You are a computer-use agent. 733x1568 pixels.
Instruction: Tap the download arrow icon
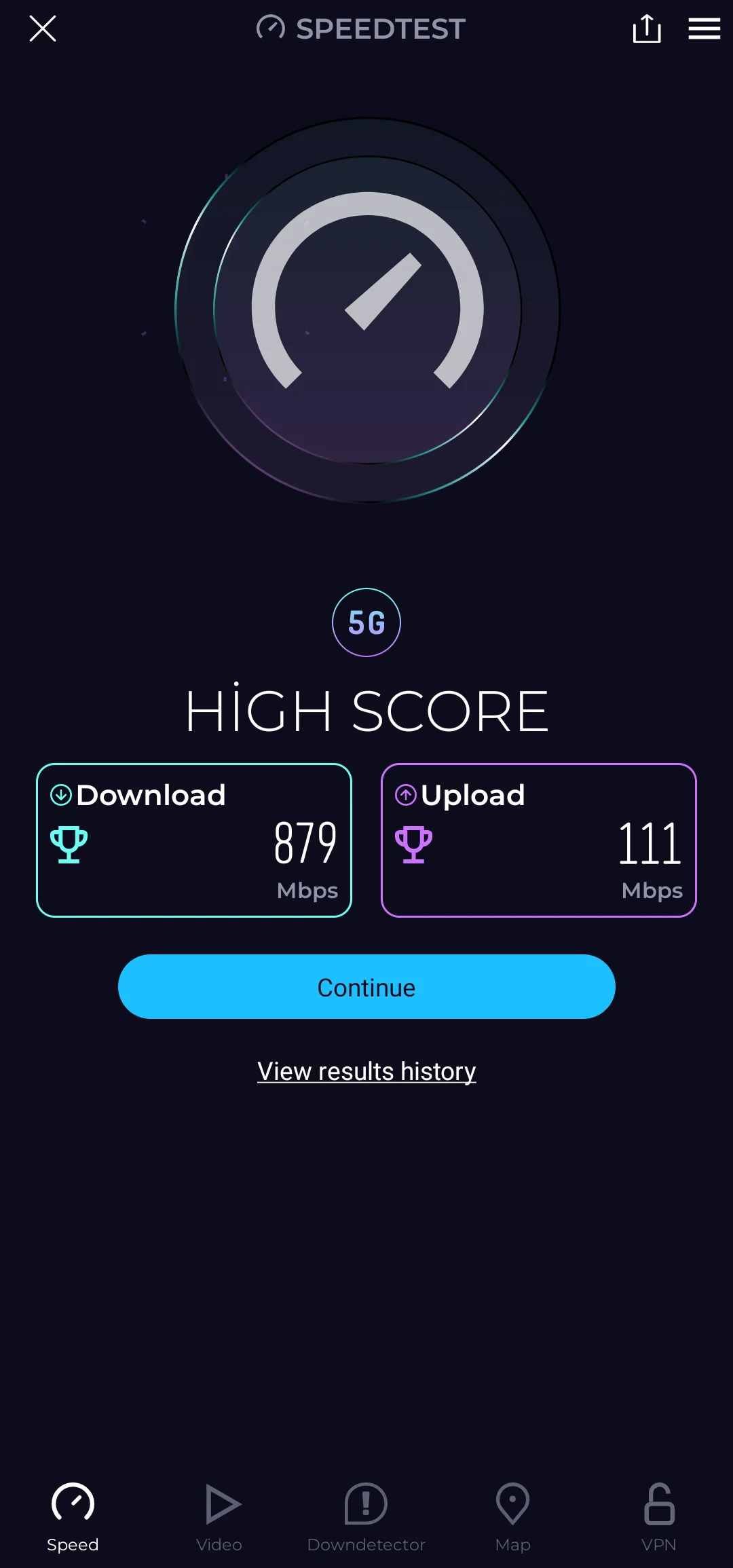pyautogui.click(x=60, y=794)
